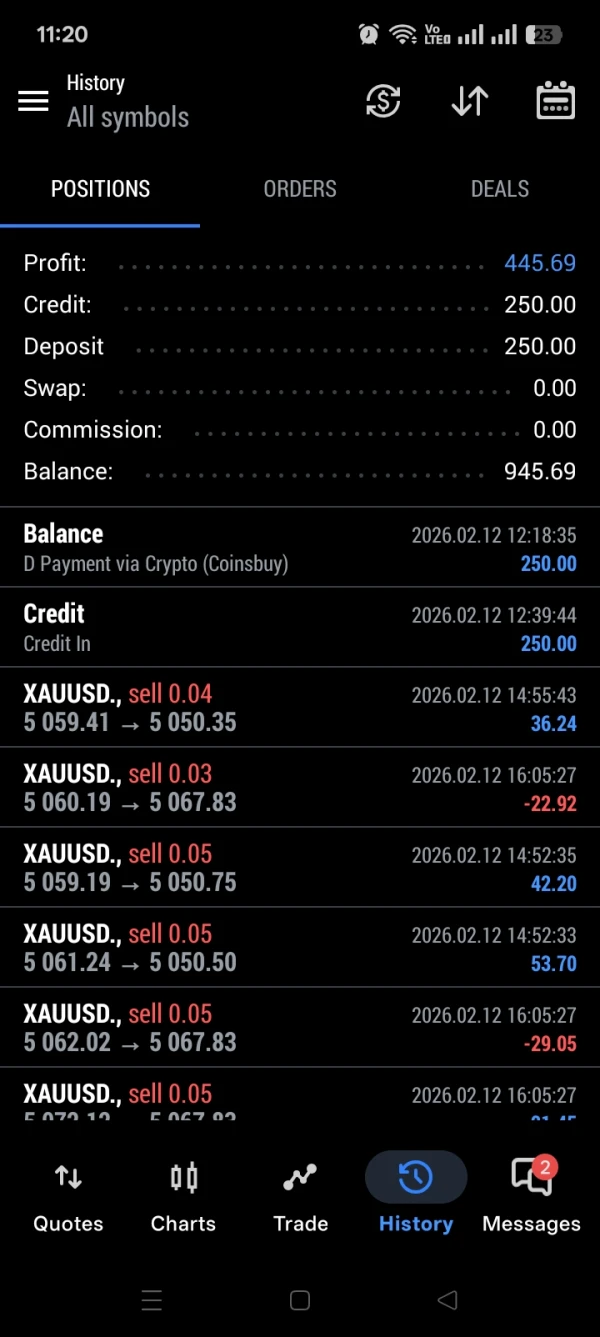Expand the XAUUSD position with 42.20 profit

click(x=300, y=868)
